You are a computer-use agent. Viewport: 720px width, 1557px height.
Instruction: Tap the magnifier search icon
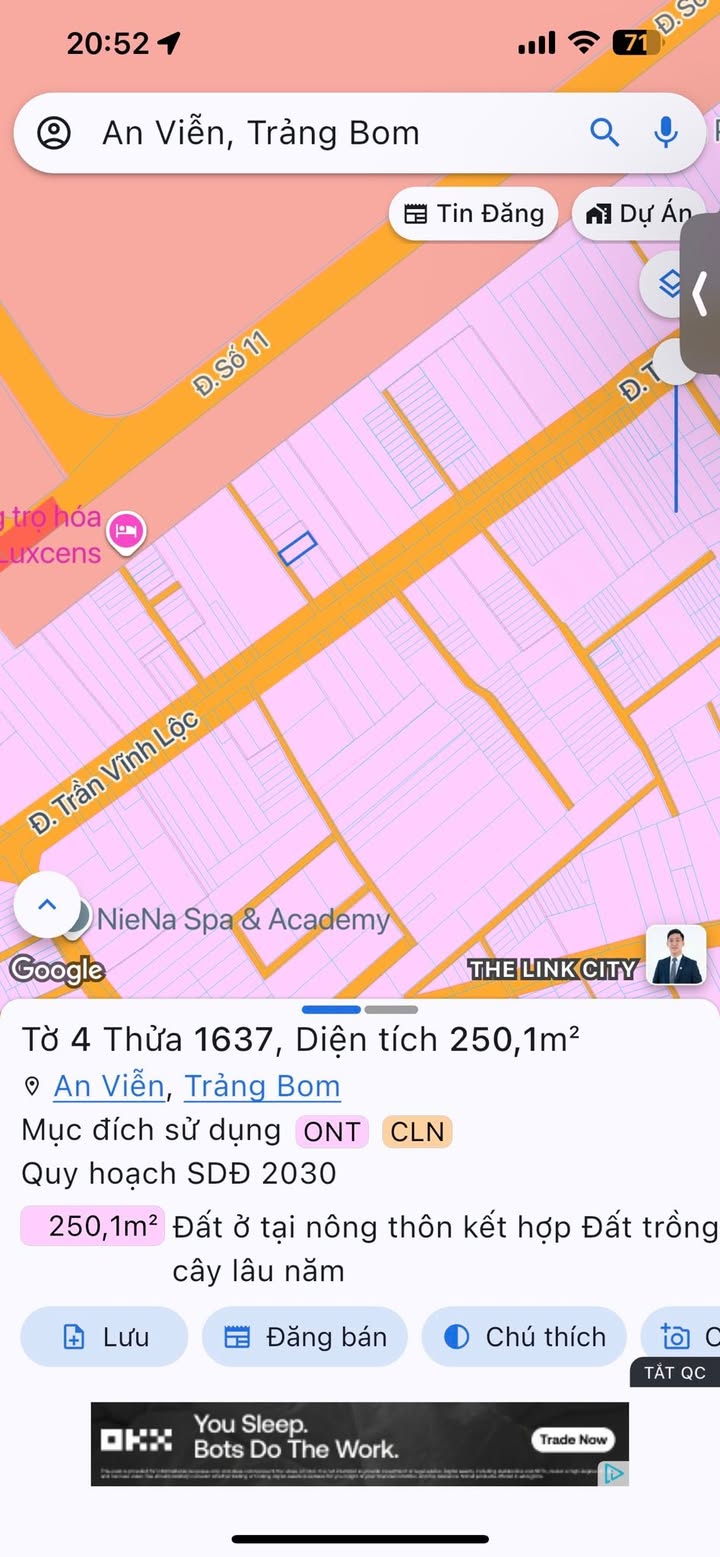(604, 132)
